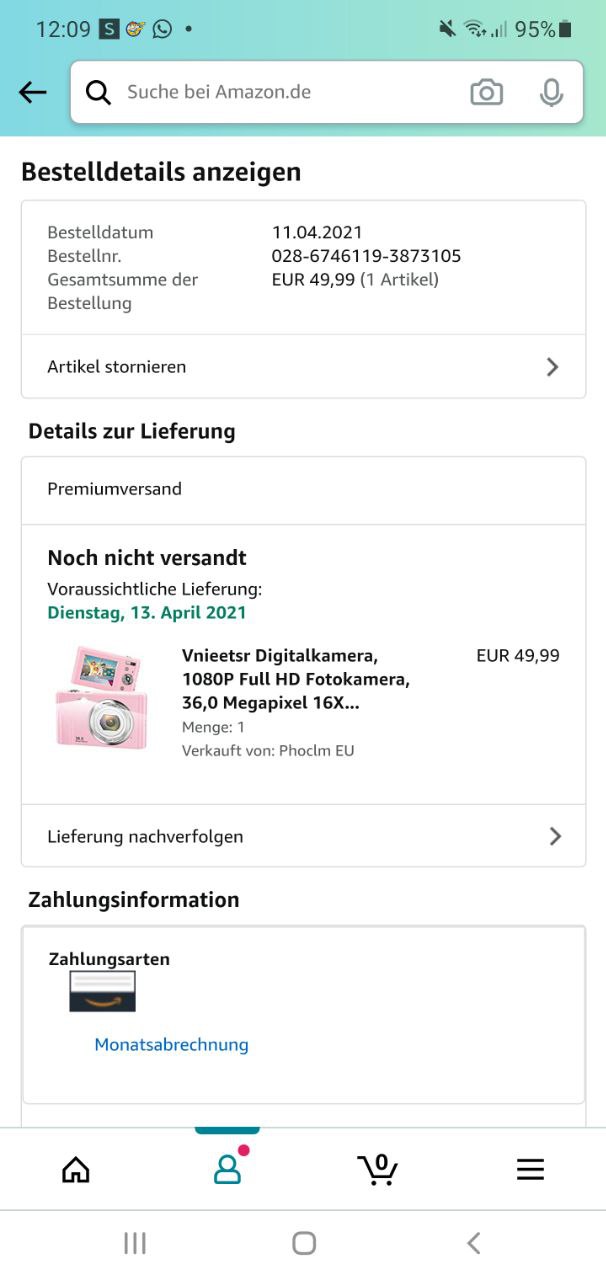The image size is (606, 1280).
Task: Tap the Amazon.de search field
Action: (x=290, y=92)
